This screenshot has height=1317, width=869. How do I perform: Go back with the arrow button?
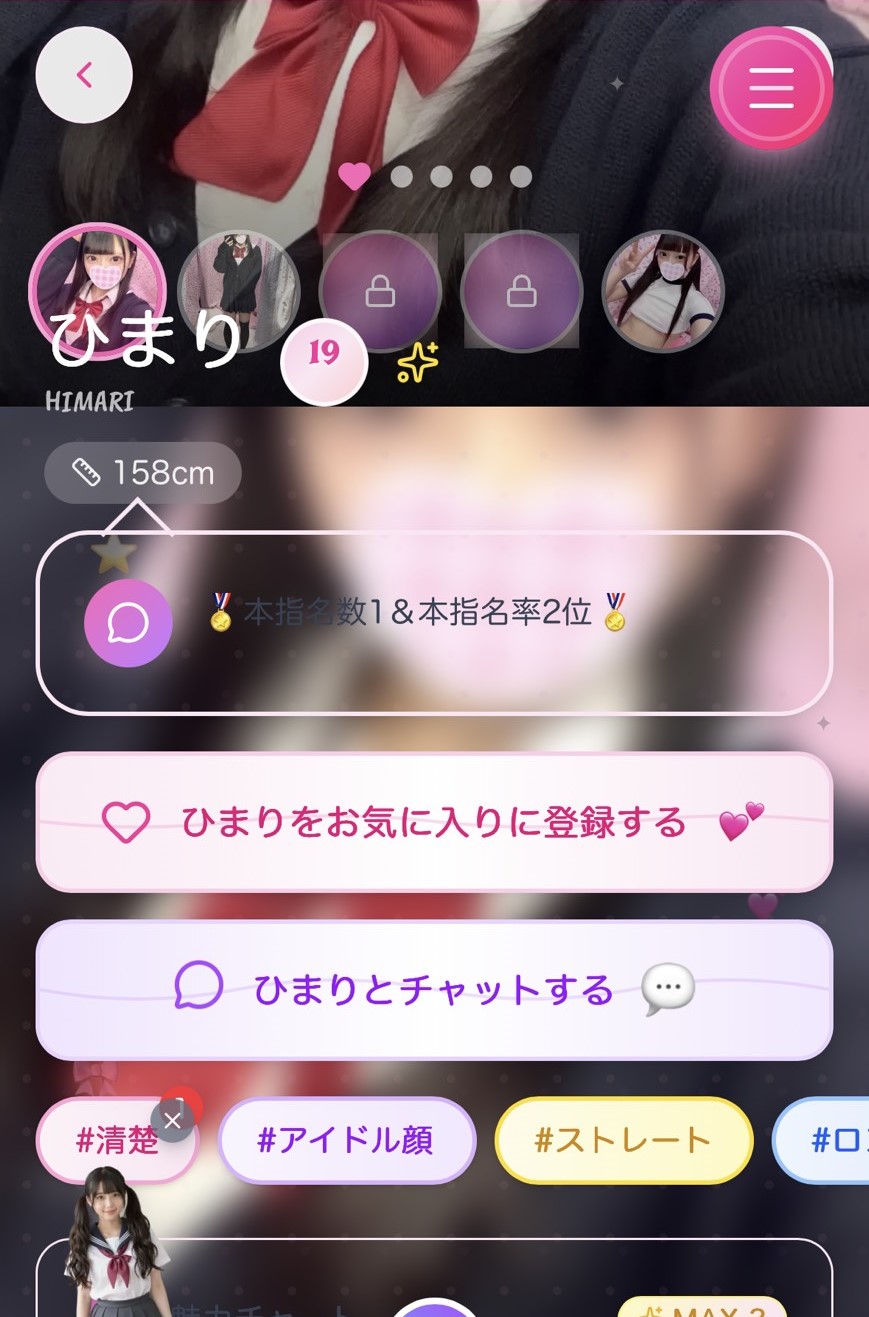point(84,75)
